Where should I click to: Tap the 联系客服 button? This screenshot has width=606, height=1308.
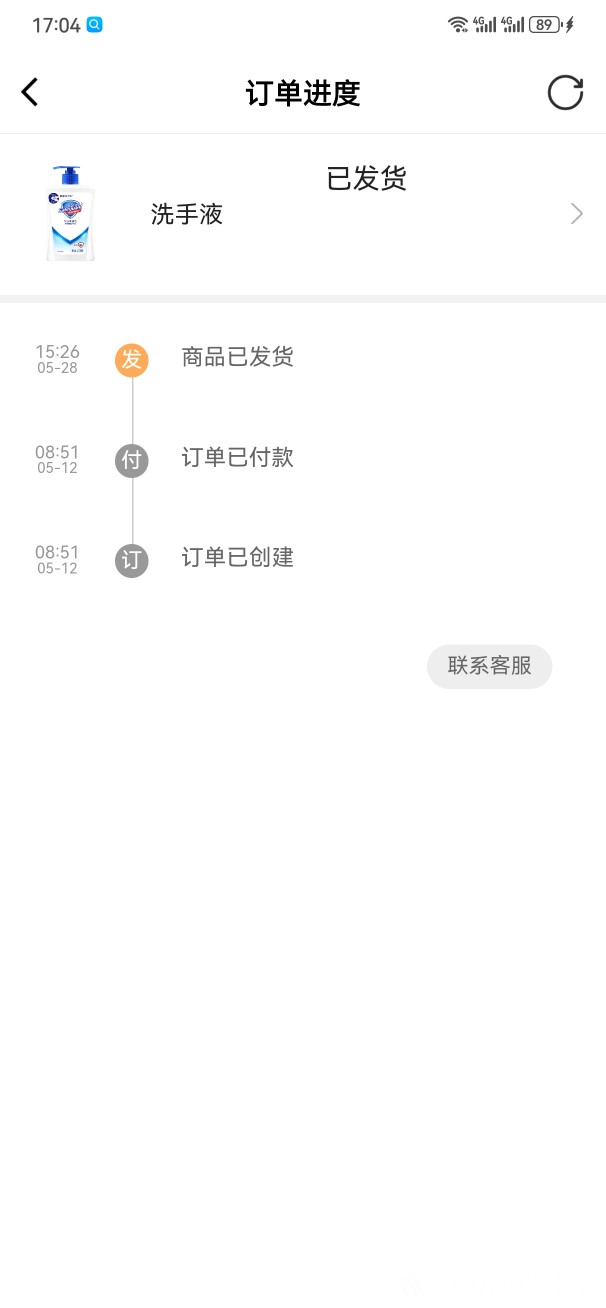[x=489, y=666]
